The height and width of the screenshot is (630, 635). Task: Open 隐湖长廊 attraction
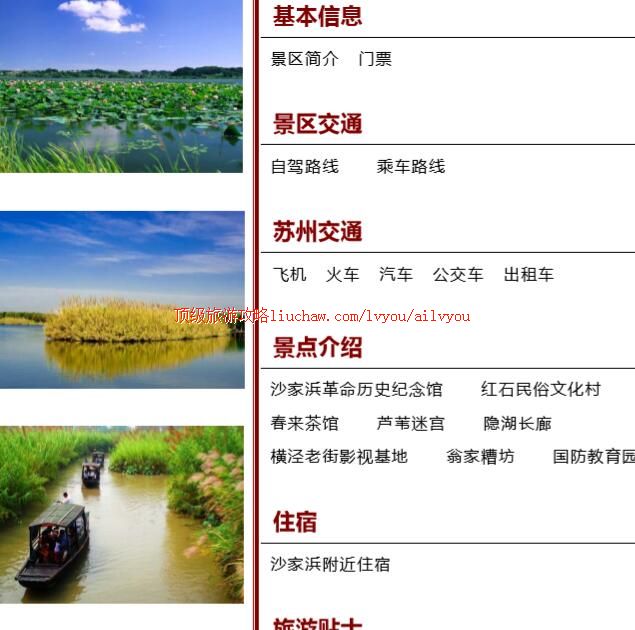517,424
